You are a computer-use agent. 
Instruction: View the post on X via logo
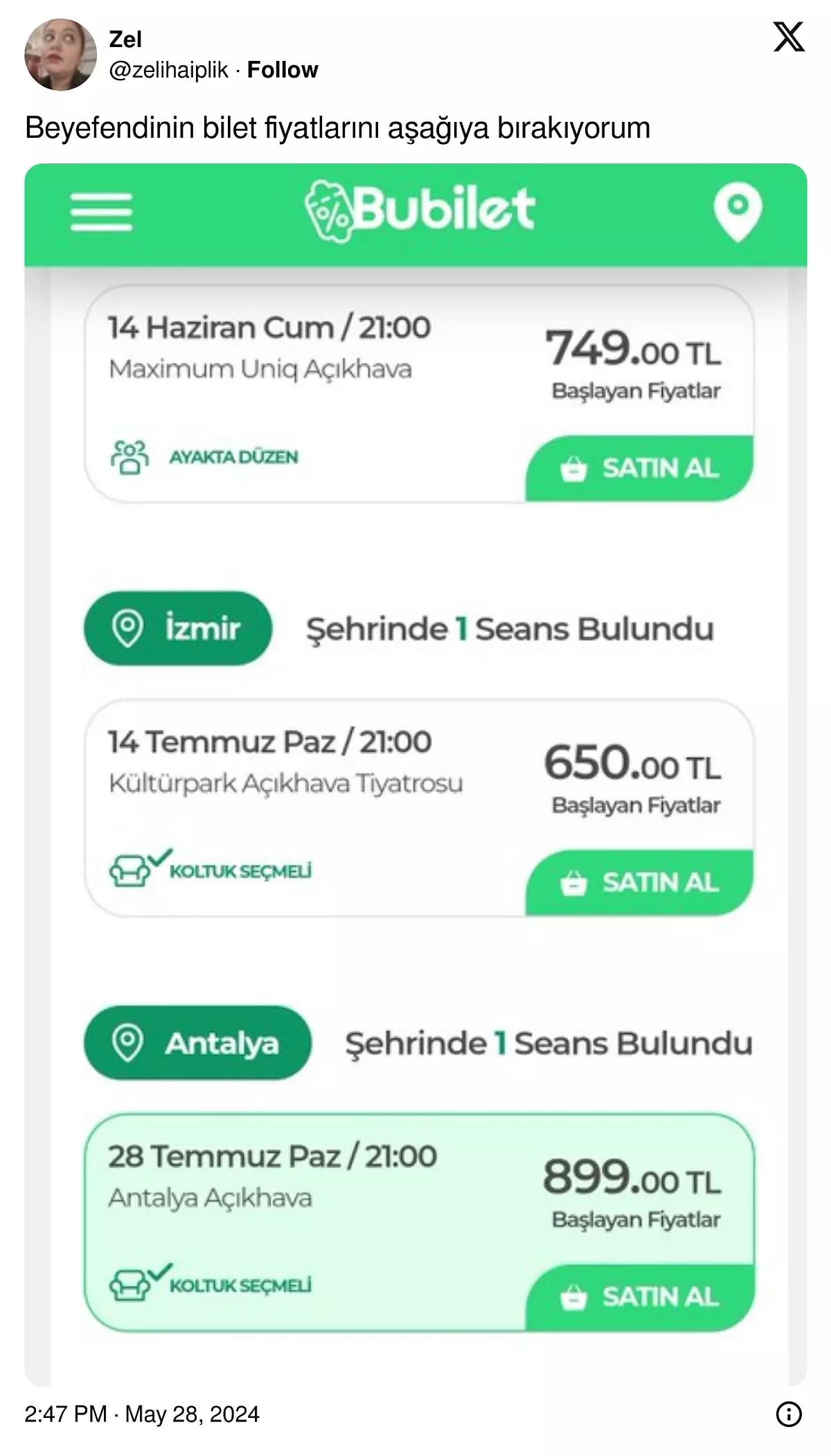(789, 37)
